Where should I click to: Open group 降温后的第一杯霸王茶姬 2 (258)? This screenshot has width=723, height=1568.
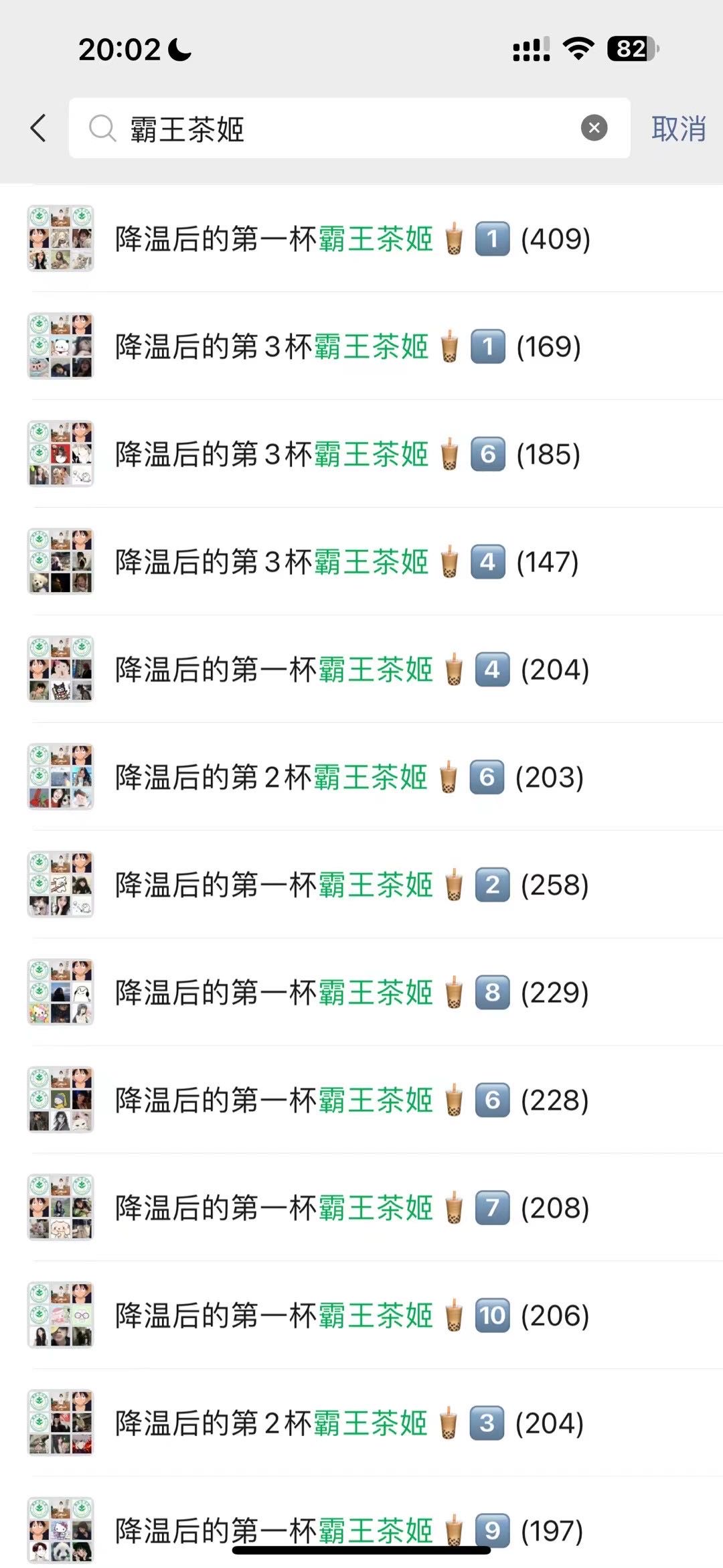(x=353, y=885)
